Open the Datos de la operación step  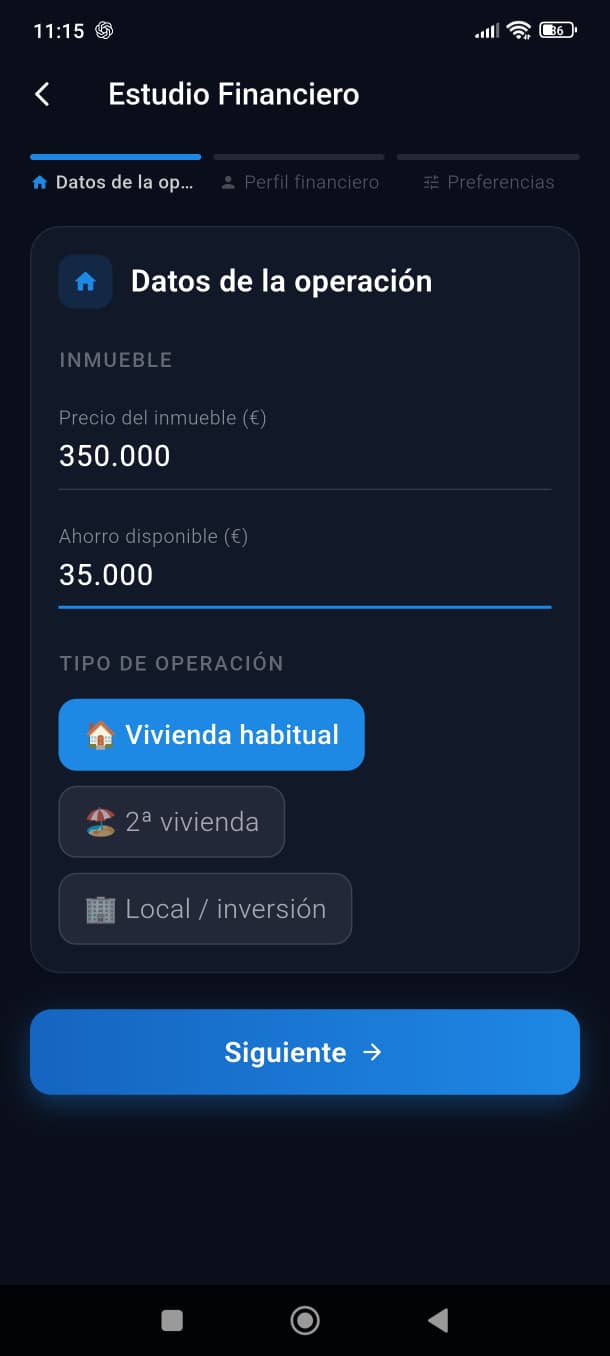tap(114, 182)
